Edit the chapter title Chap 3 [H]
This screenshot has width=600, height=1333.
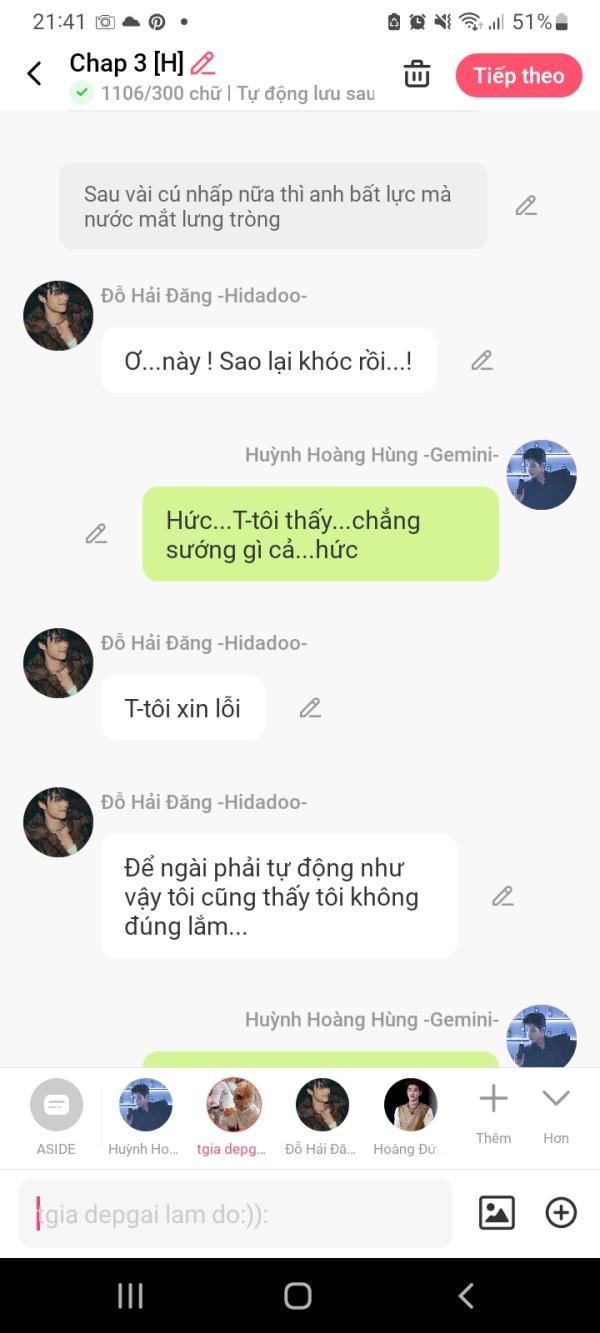point(203,63)
